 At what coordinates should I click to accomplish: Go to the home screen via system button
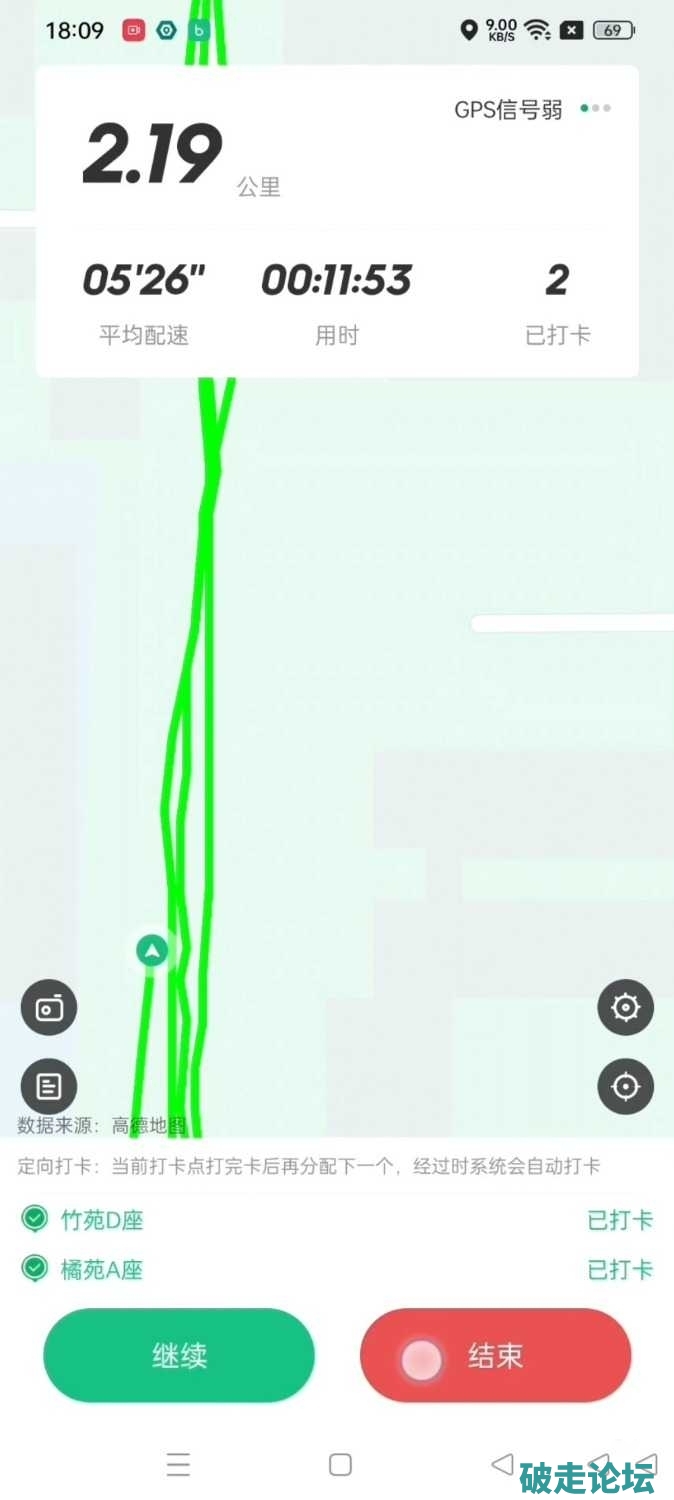click(x=340, y=1465)
